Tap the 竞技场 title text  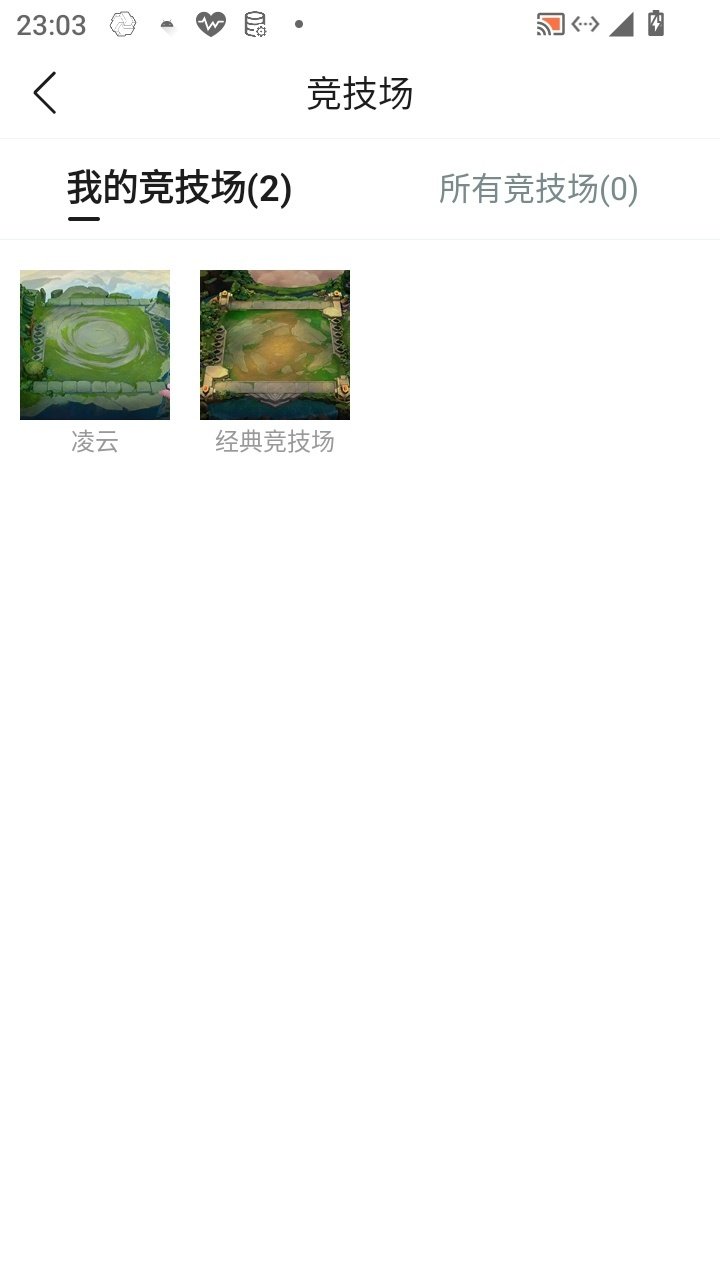point(360,91)
